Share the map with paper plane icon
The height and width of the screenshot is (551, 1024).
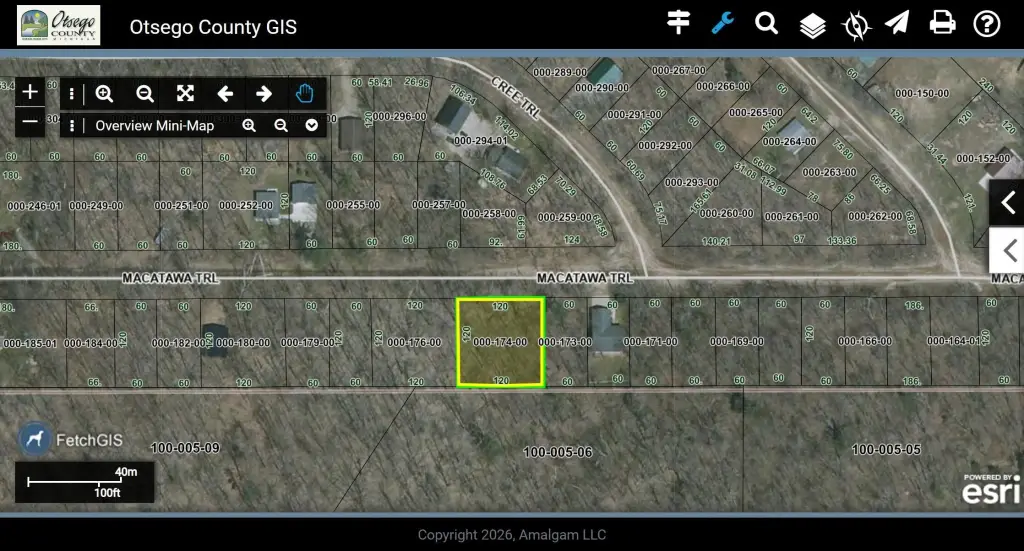tap(897, 24)
